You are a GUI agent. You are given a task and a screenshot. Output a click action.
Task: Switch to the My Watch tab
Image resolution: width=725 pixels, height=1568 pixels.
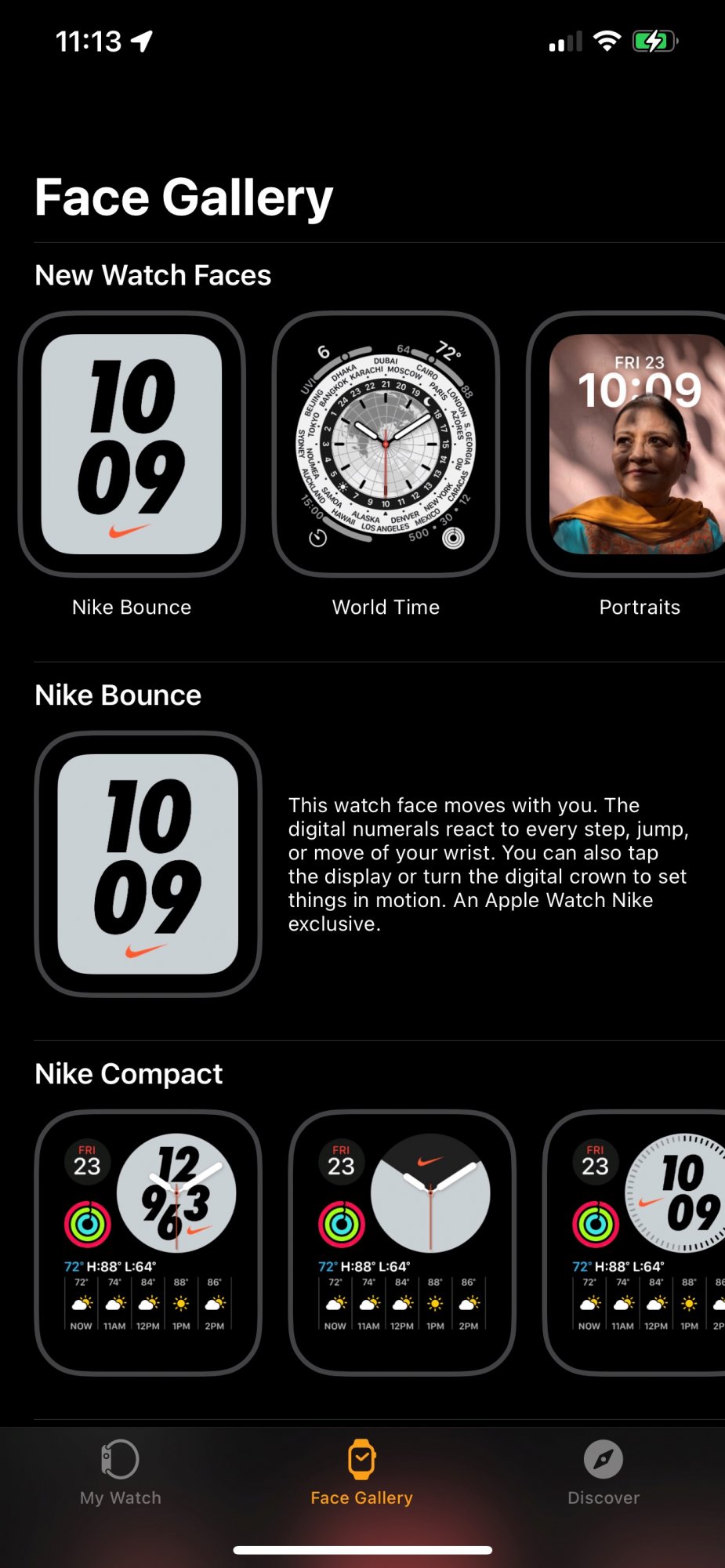(121, 1473)
